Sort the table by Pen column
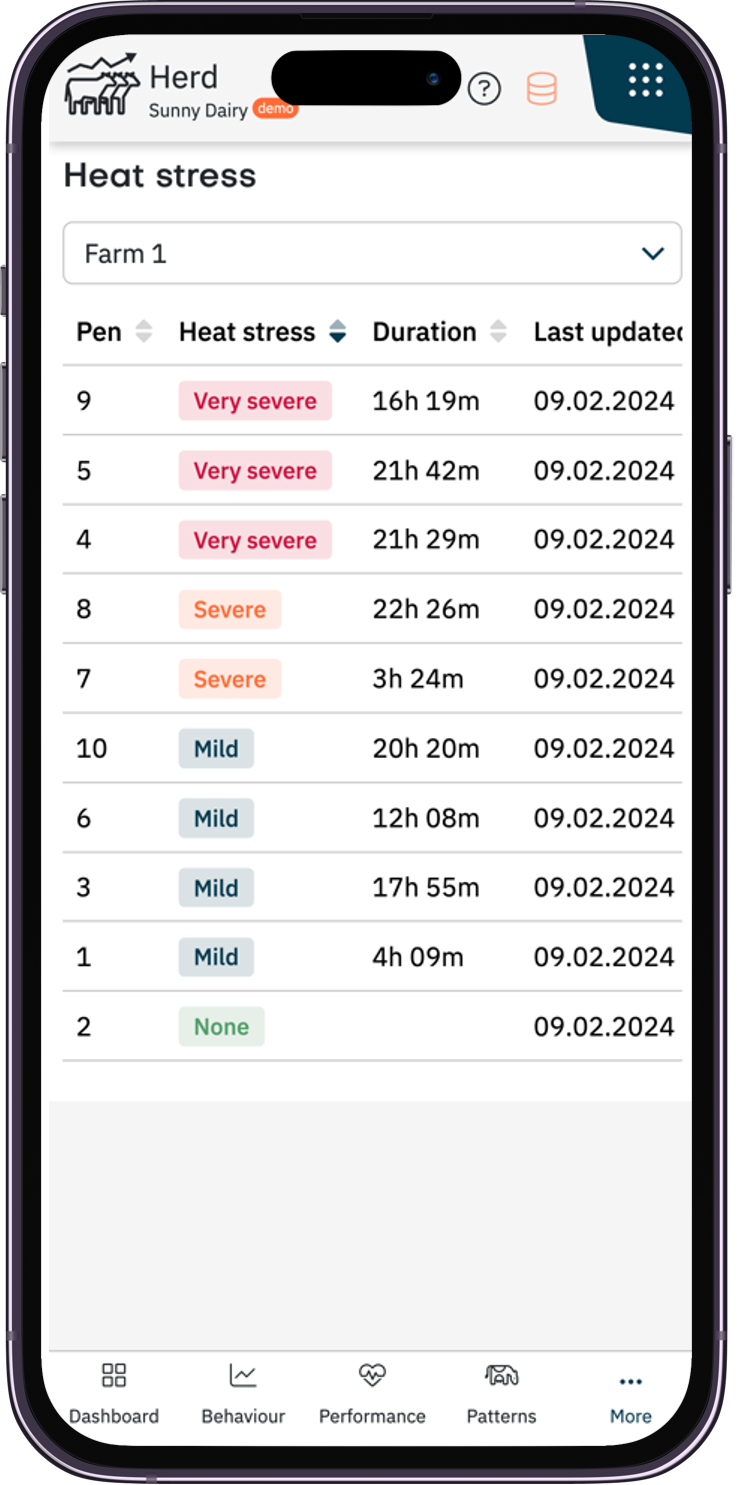737x1485 pixels. point(114,332)
